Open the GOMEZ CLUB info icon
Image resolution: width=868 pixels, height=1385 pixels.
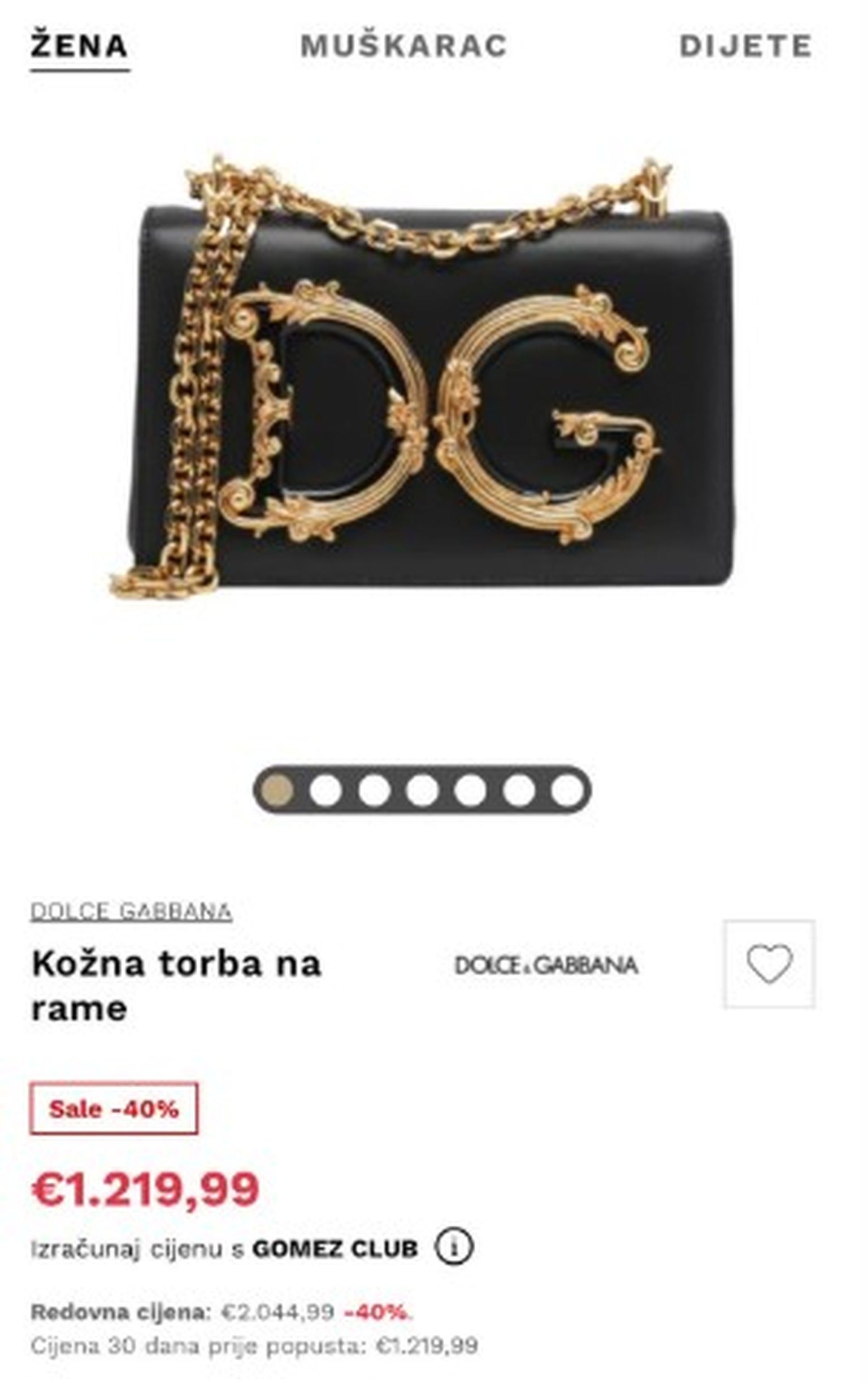[x=454, y=1247]
